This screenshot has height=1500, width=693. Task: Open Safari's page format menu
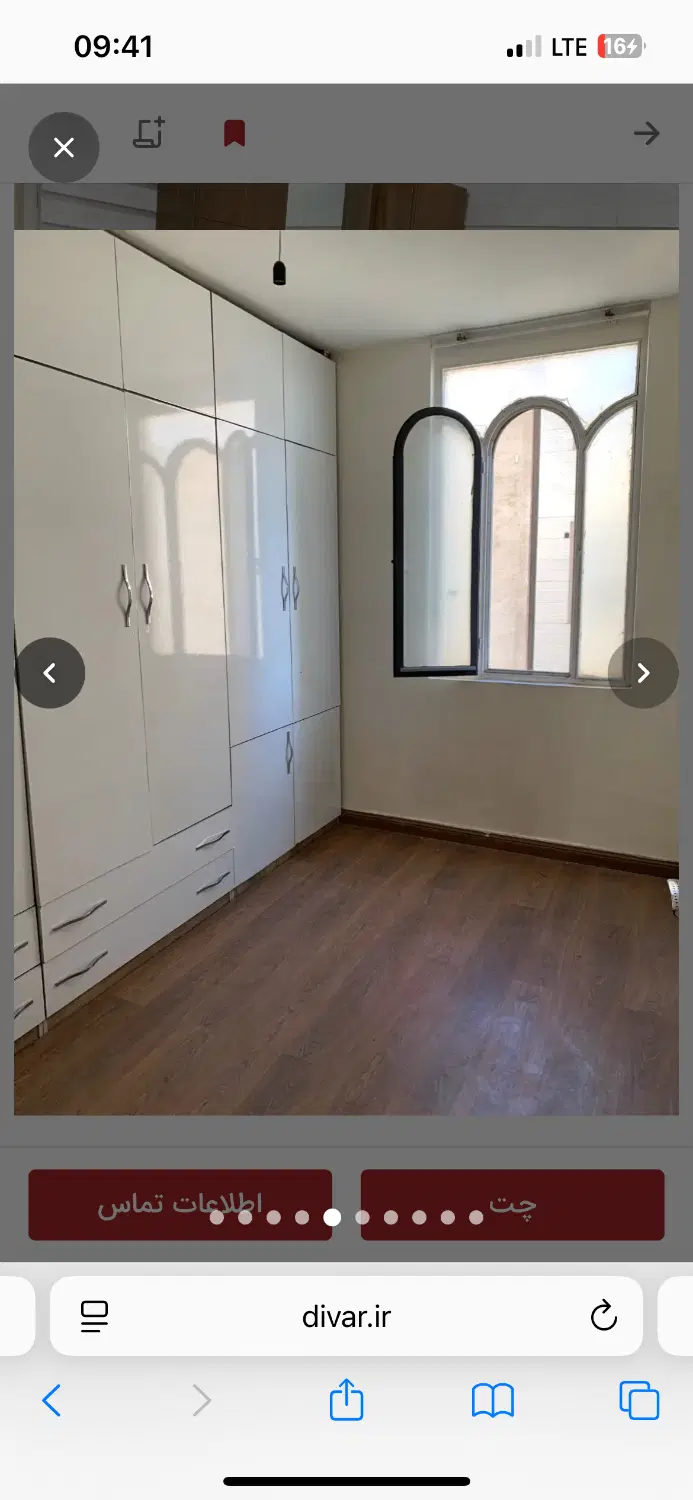(95, 1316)
